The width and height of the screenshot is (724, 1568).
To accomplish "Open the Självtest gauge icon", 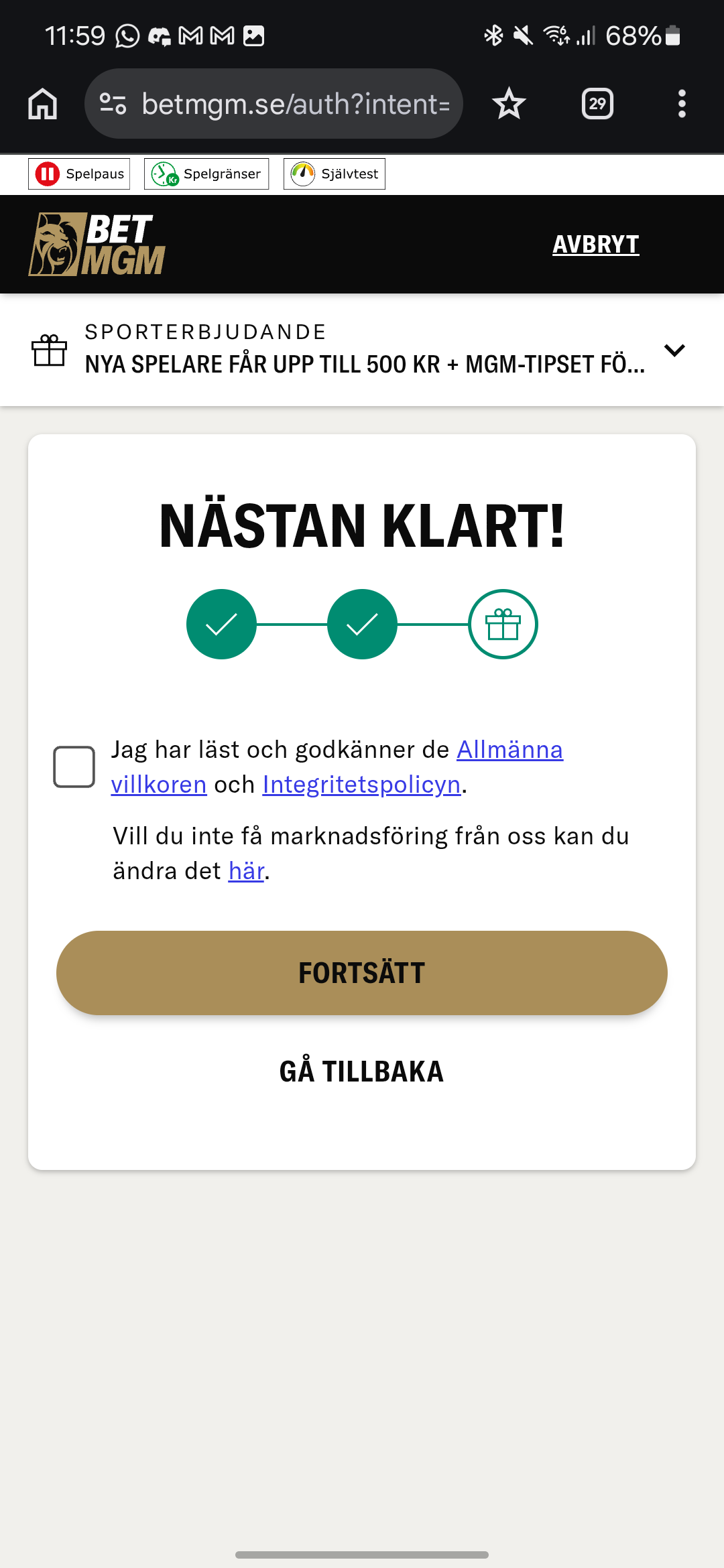I will point(304,173).
